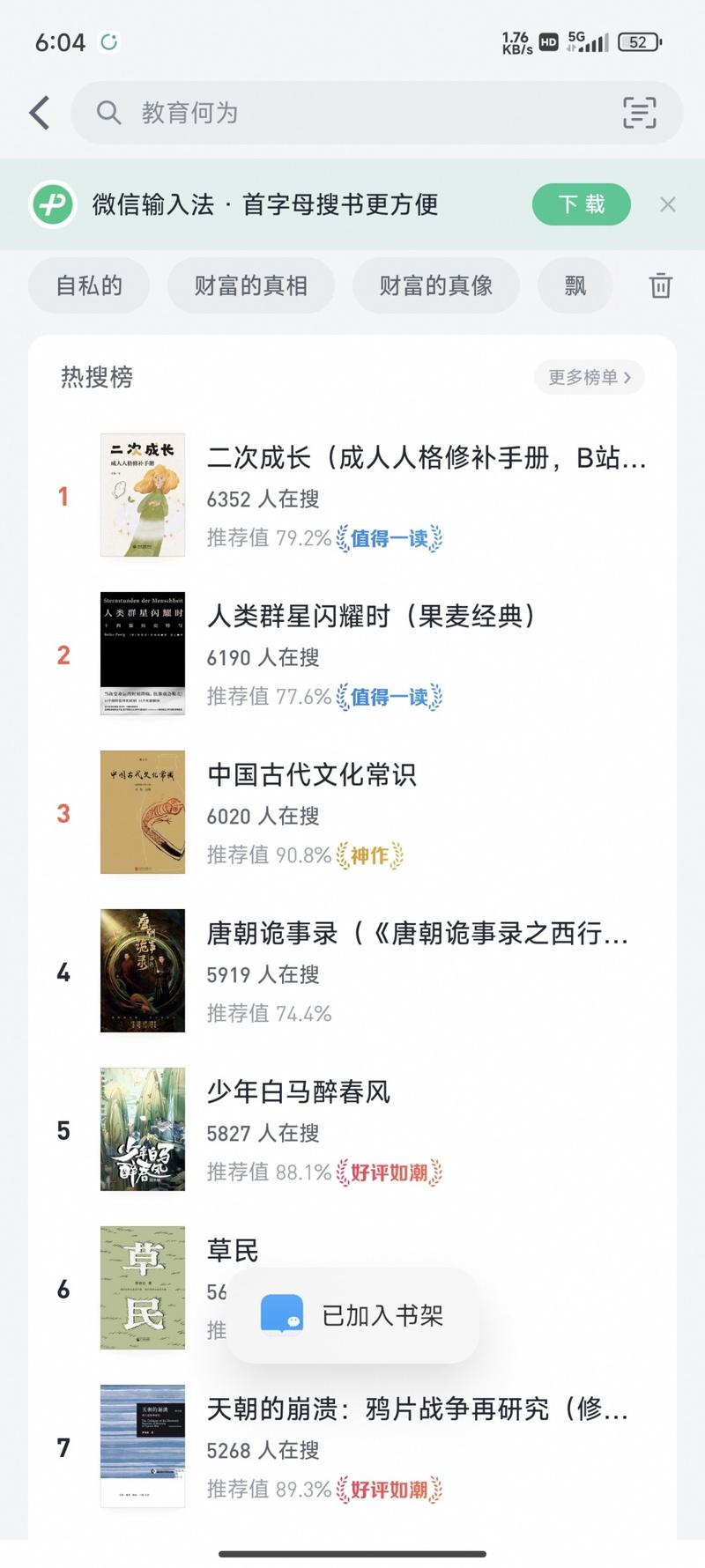Select the 财富的真像 history chip
The height and width of the screenshot is (1568, 705).
436,285
